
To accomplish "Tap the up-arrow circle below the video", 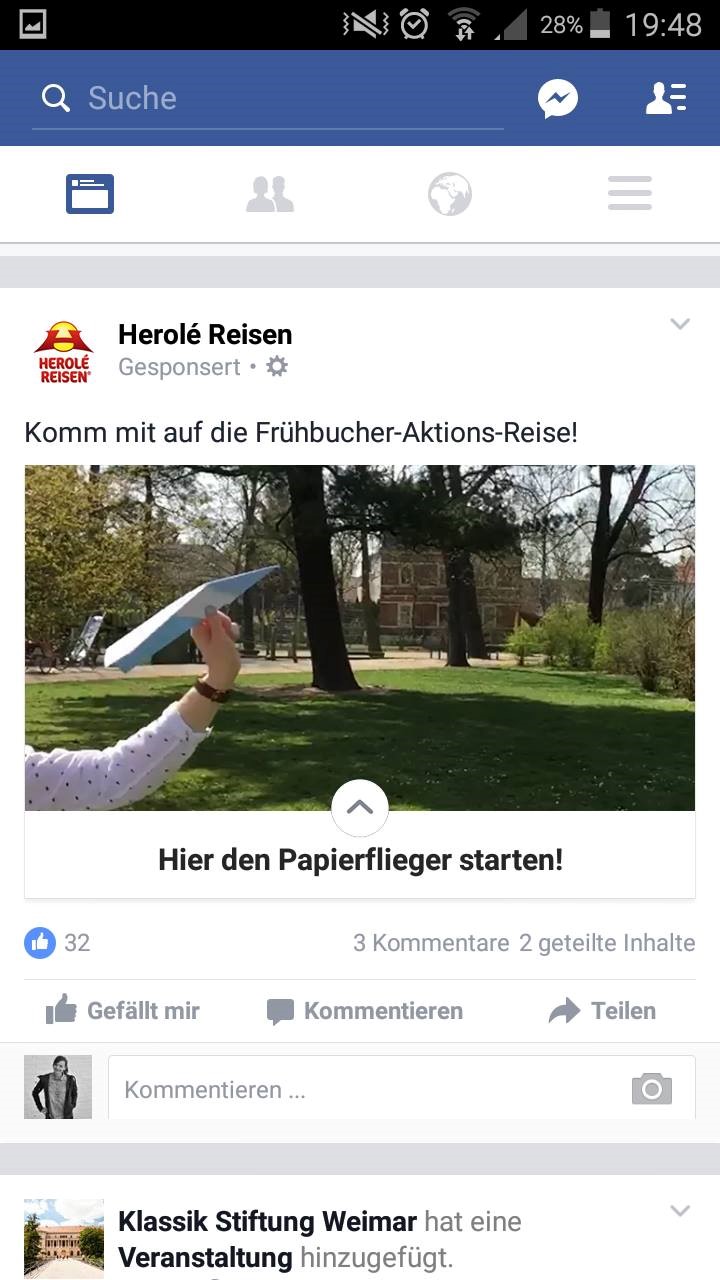I will (360, 808).
